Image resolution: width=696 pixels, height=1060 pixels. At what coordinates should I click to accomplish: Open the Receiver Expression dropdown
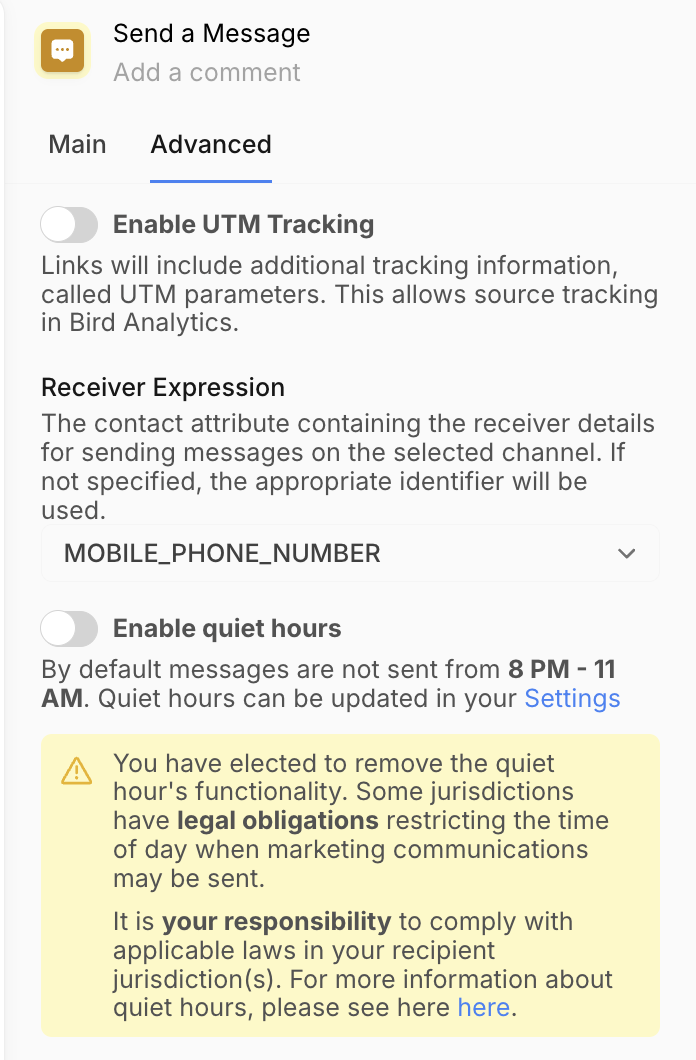pos(350,553)
